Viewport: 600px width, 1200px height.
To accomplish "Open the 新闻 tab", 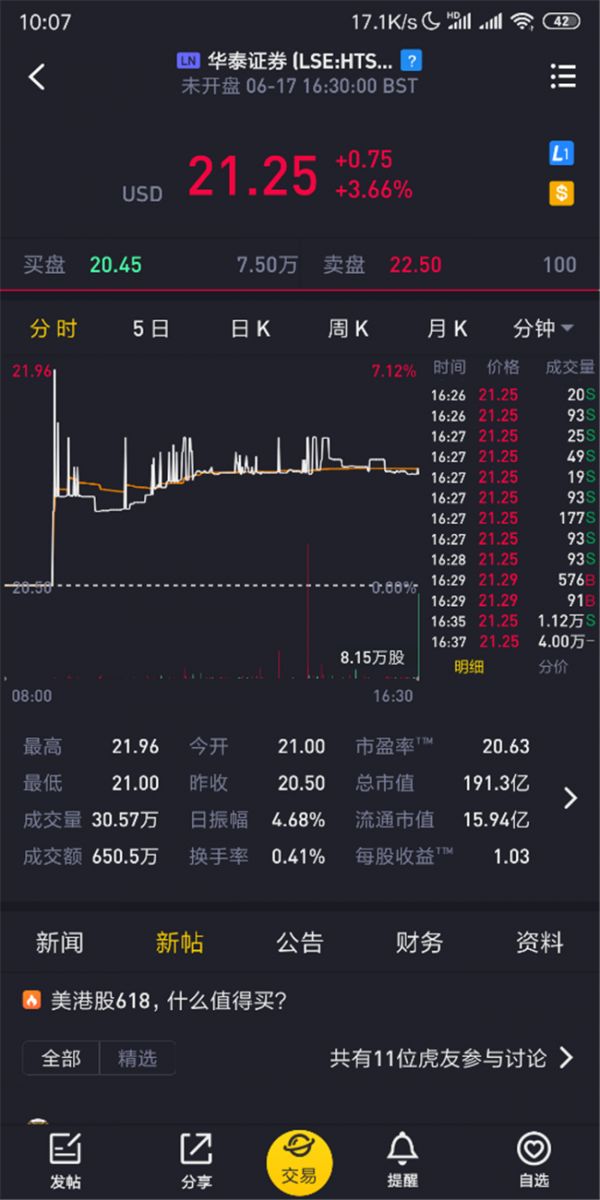I will point(60,942).
